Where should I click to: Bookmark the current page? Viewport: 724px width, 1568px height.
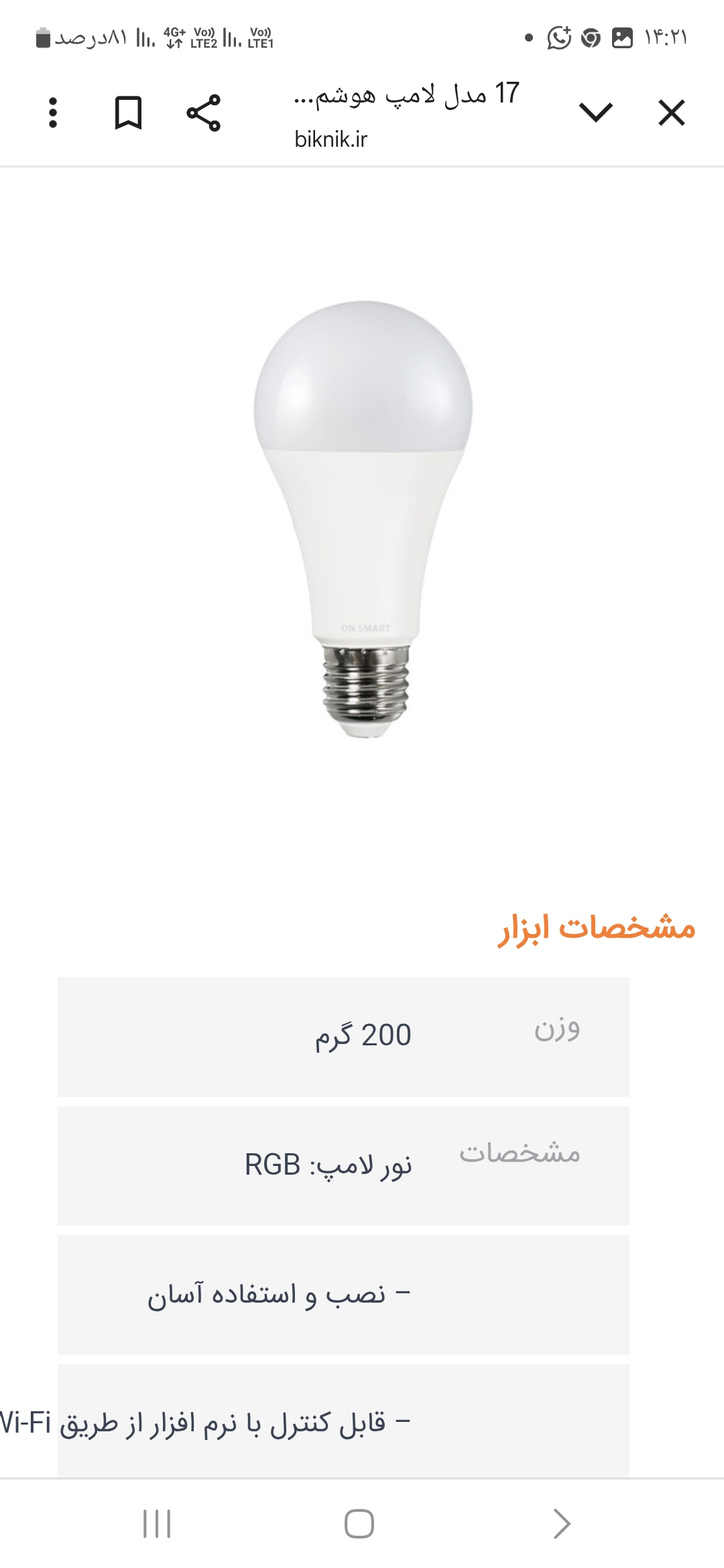(128, 113)
